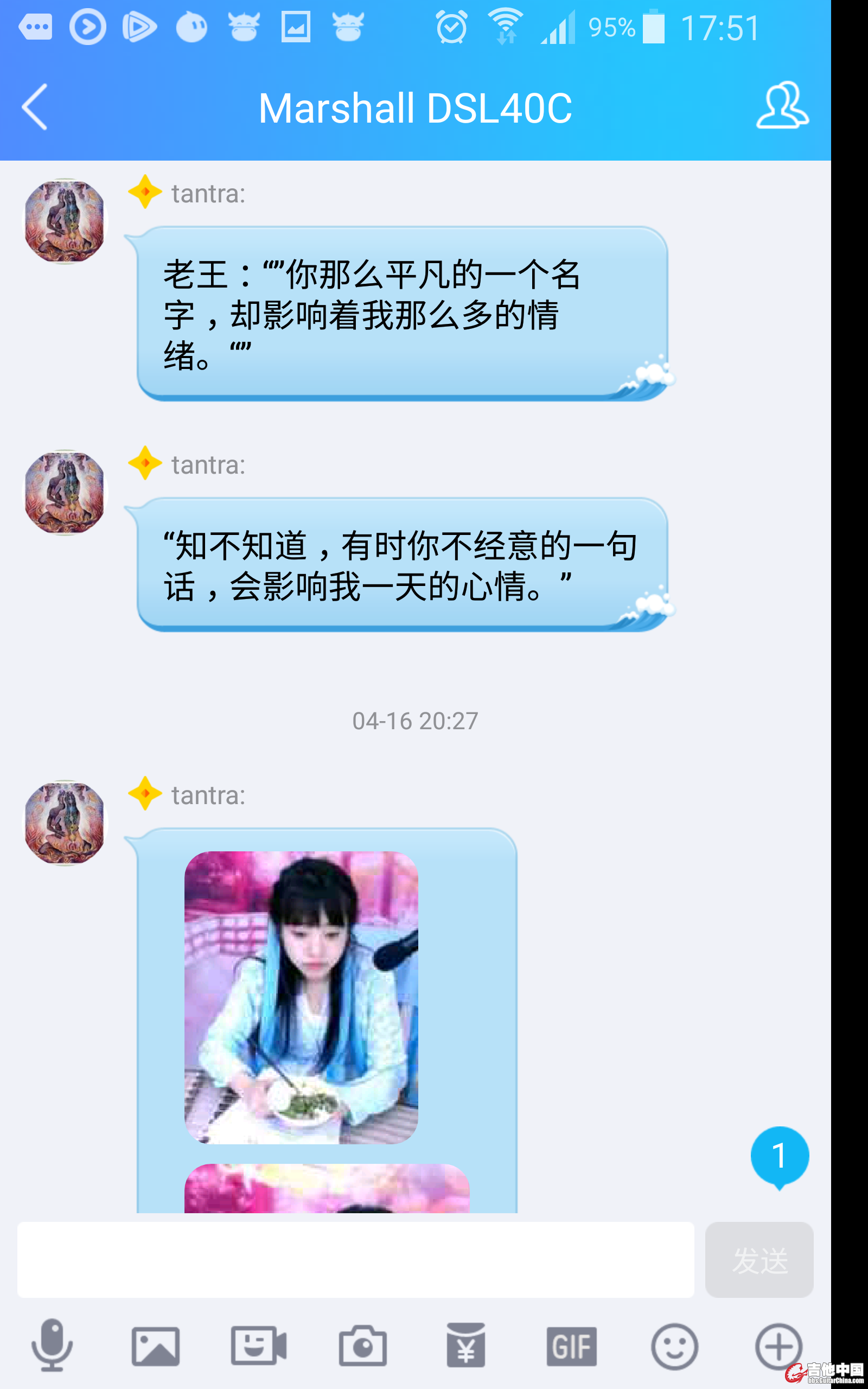Pick a picture from the gallery
The width and height of the screenshot is (868, 1389).
[x=155, y=1346]
